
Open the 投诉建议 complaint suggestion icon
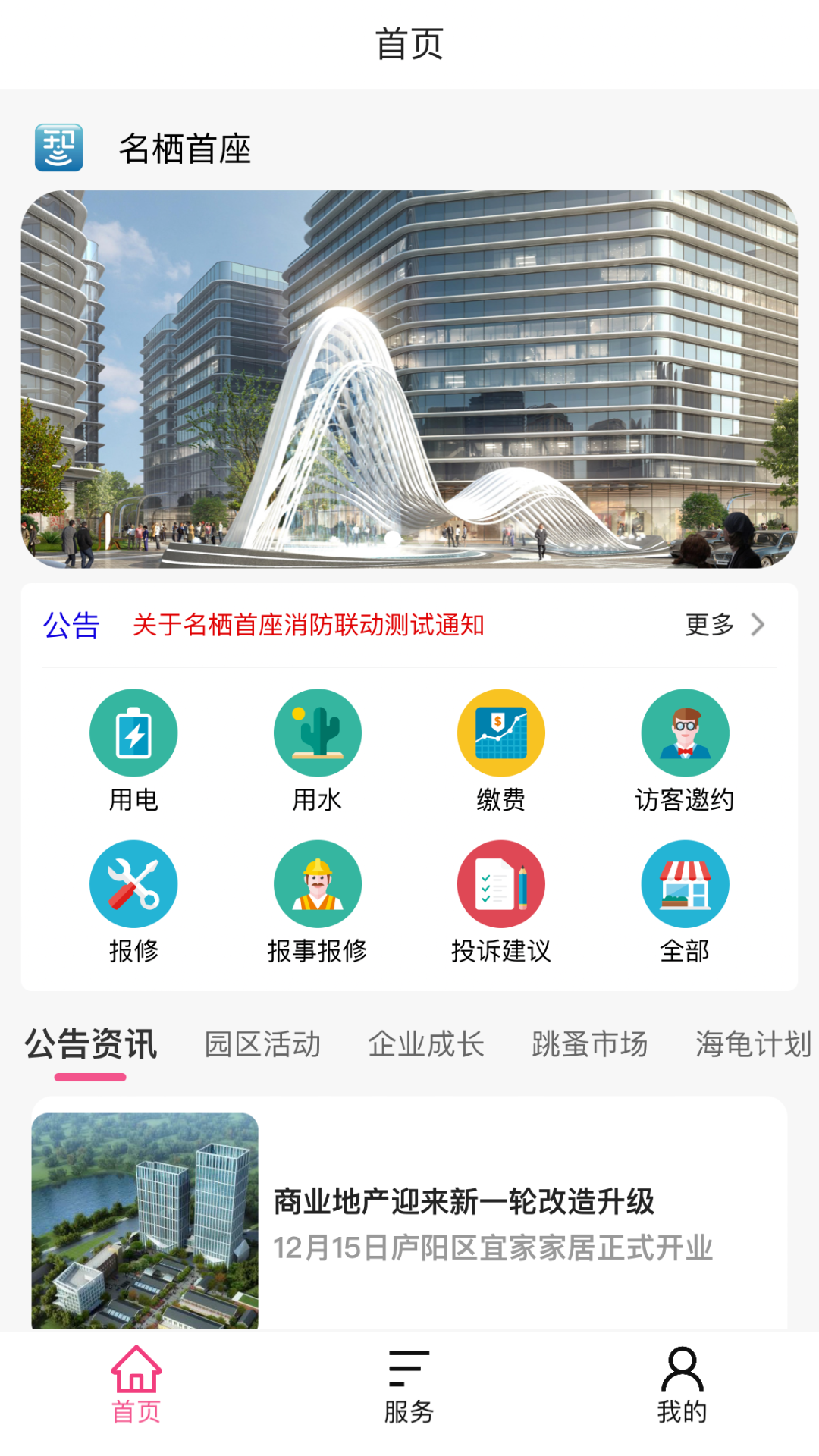pyautogui.click(x=501, y=883)
